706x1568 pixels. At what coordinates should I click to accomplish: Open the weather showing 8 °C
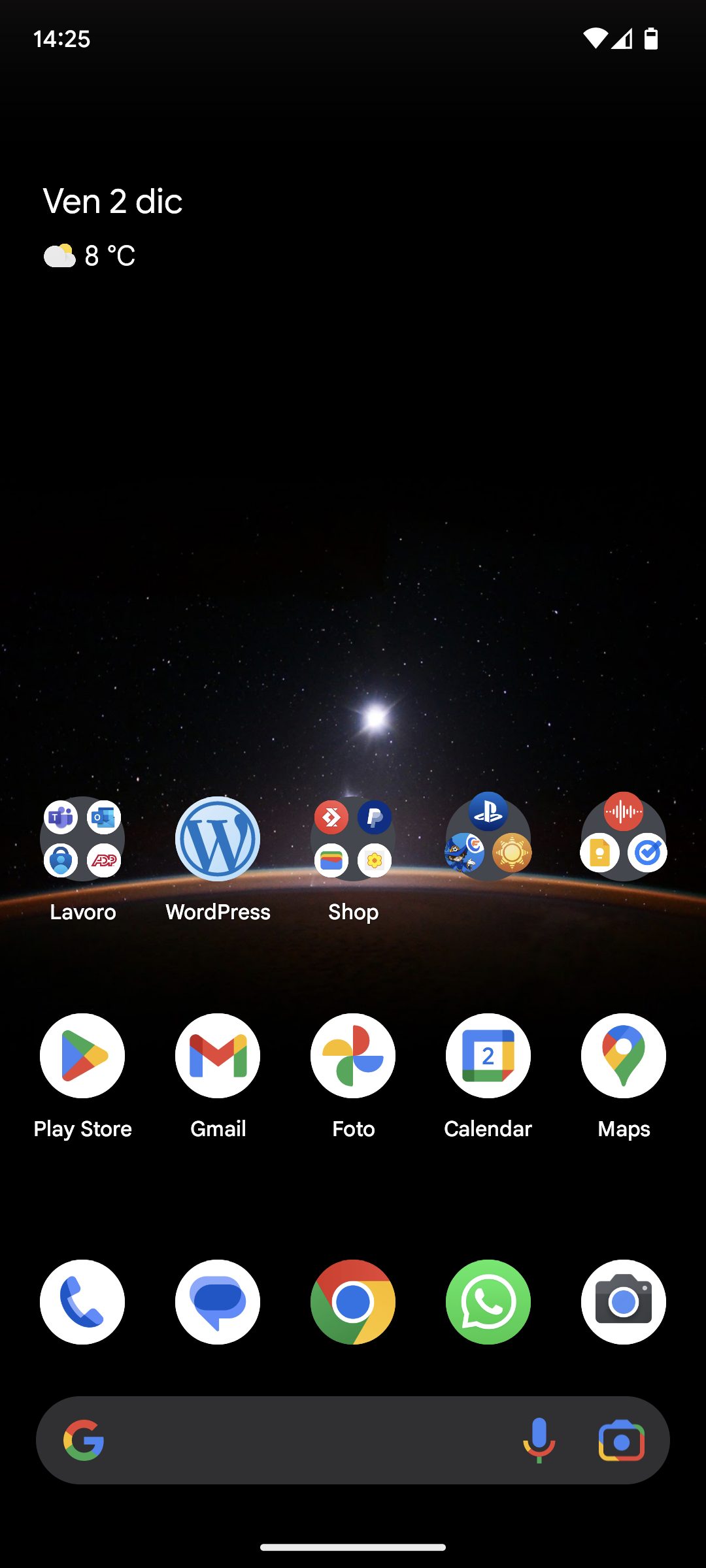tap(90, 256)
